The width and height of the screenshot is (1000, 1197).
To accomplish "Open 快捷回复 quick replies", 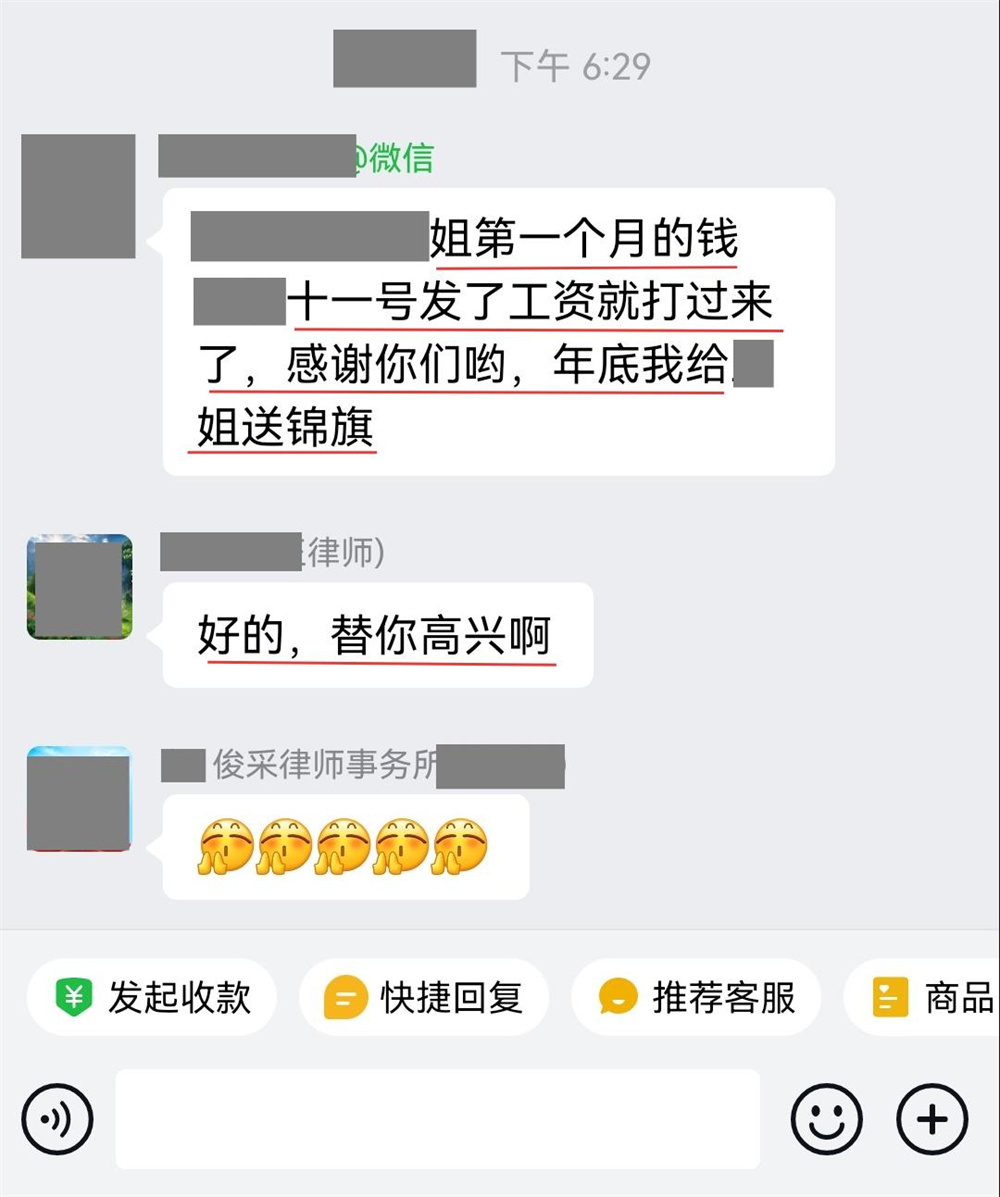I will point(424,997).
